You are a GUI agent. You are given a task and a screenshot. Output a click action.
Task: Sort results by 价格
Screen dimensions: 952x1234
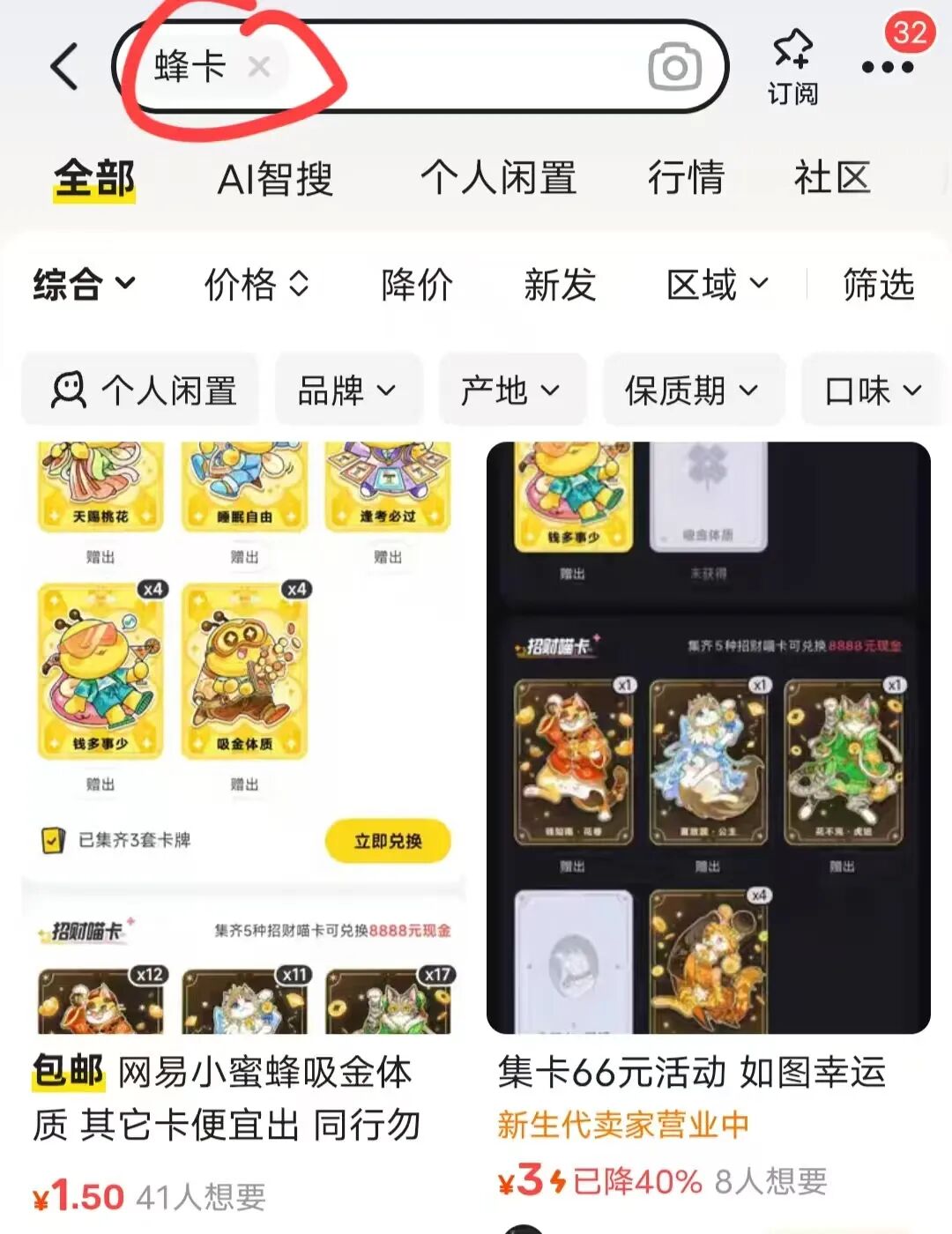256,285
